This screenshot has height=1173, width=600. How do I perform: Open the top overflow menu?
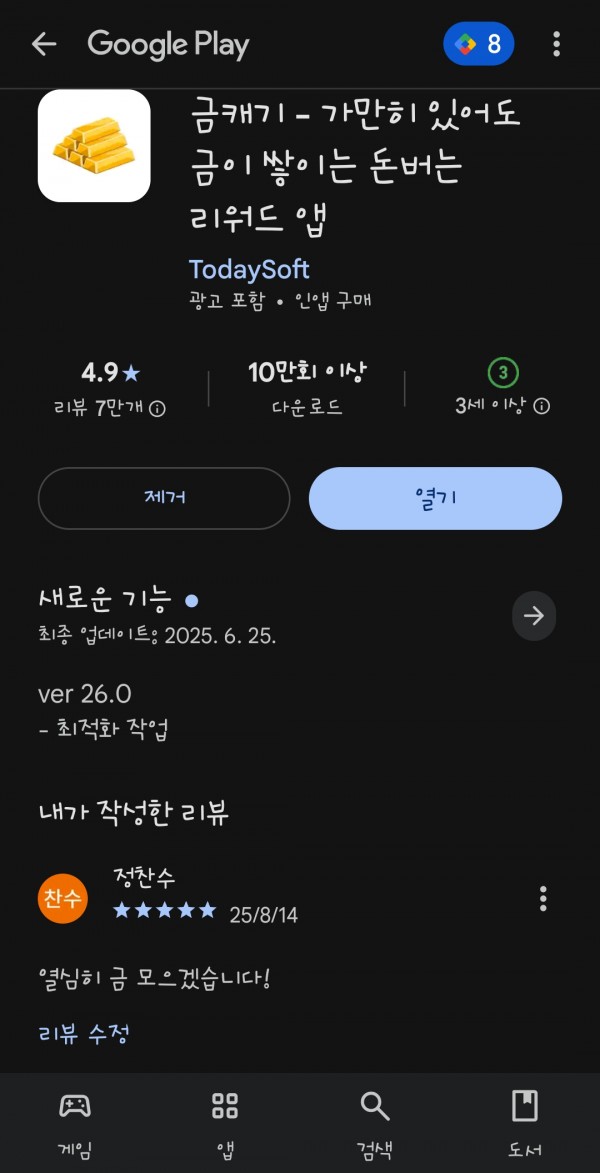click(556, 44)
